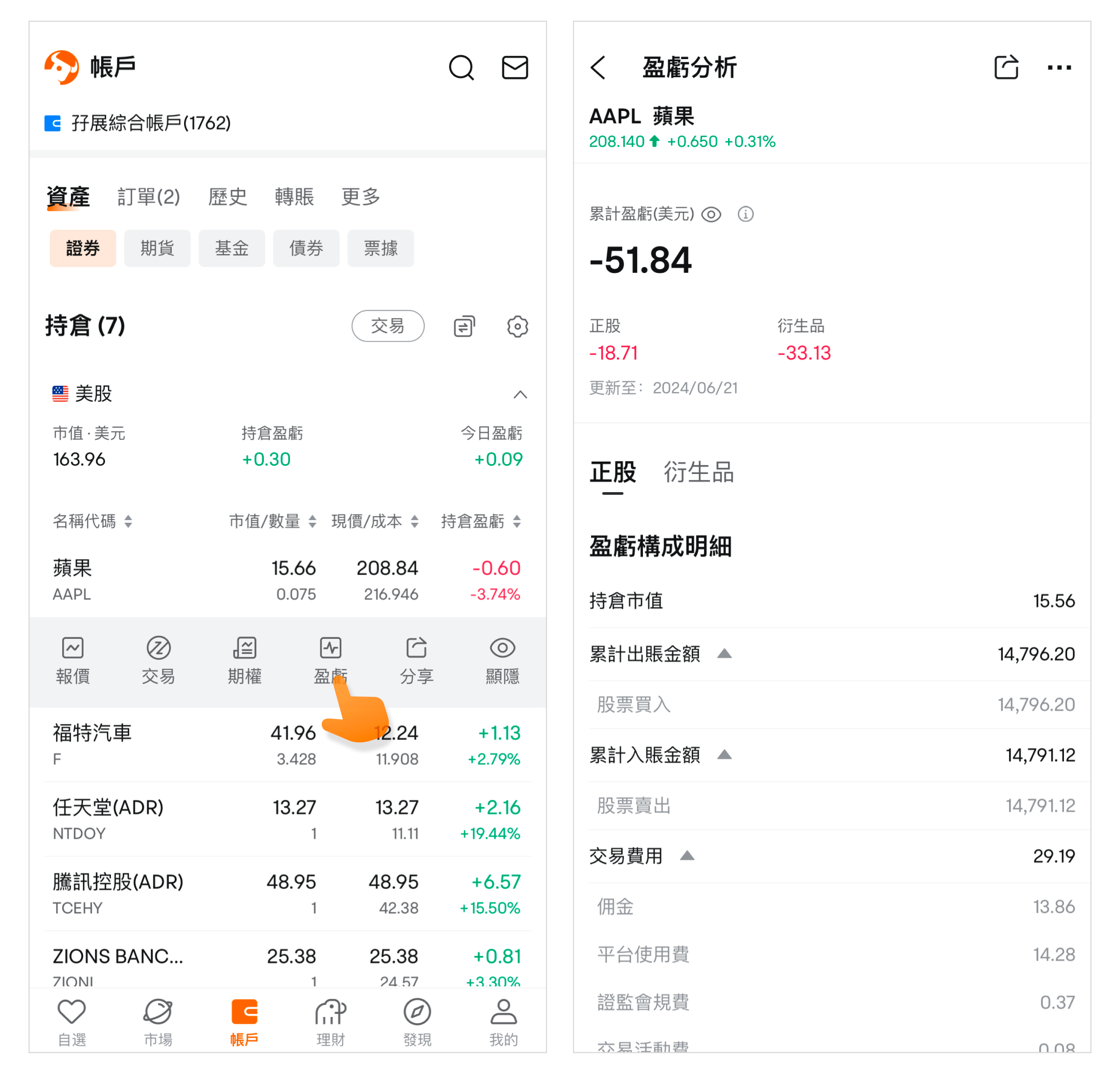Switch to the 歷史 tab
The height and width of the screenshot is (1074, 1120).
[228, 197]
